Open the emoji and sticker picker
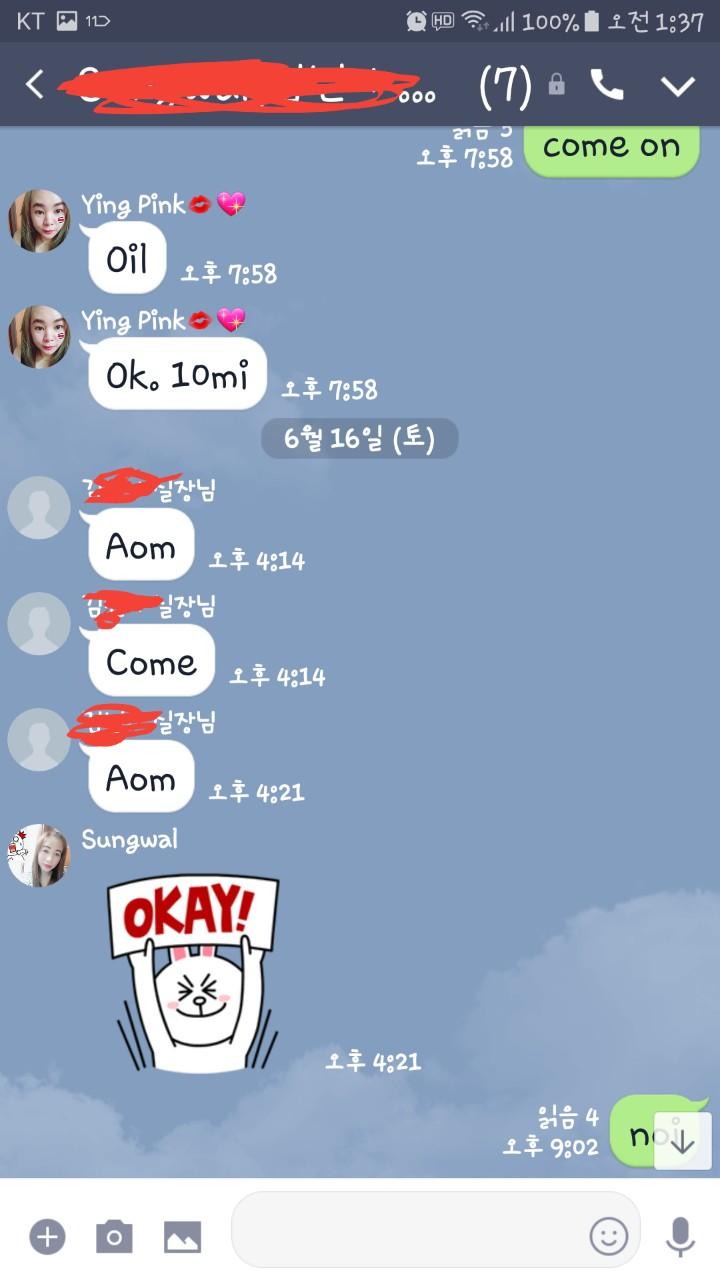This screenshot has height=1280, width=720. [x=608, y=1236]
